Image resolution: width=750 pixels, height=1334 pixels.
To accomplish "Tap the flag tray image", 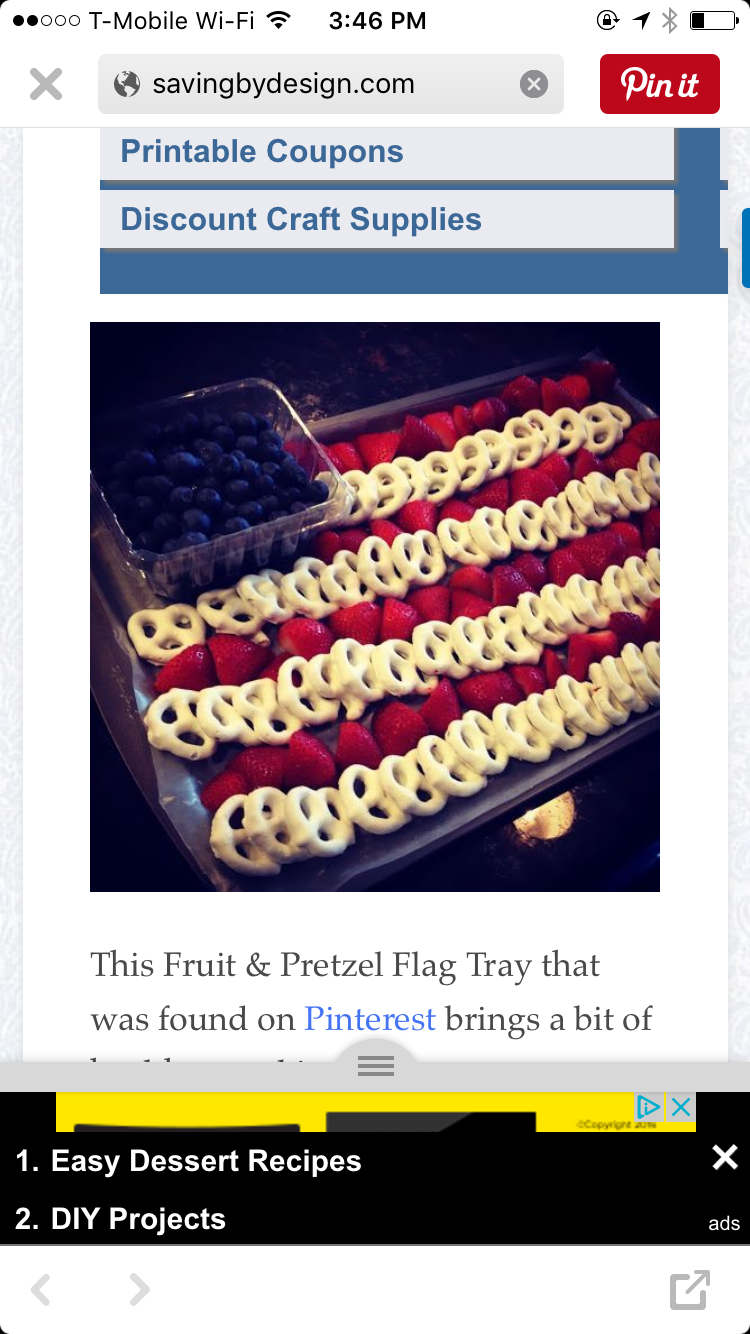I will (375, 607).
